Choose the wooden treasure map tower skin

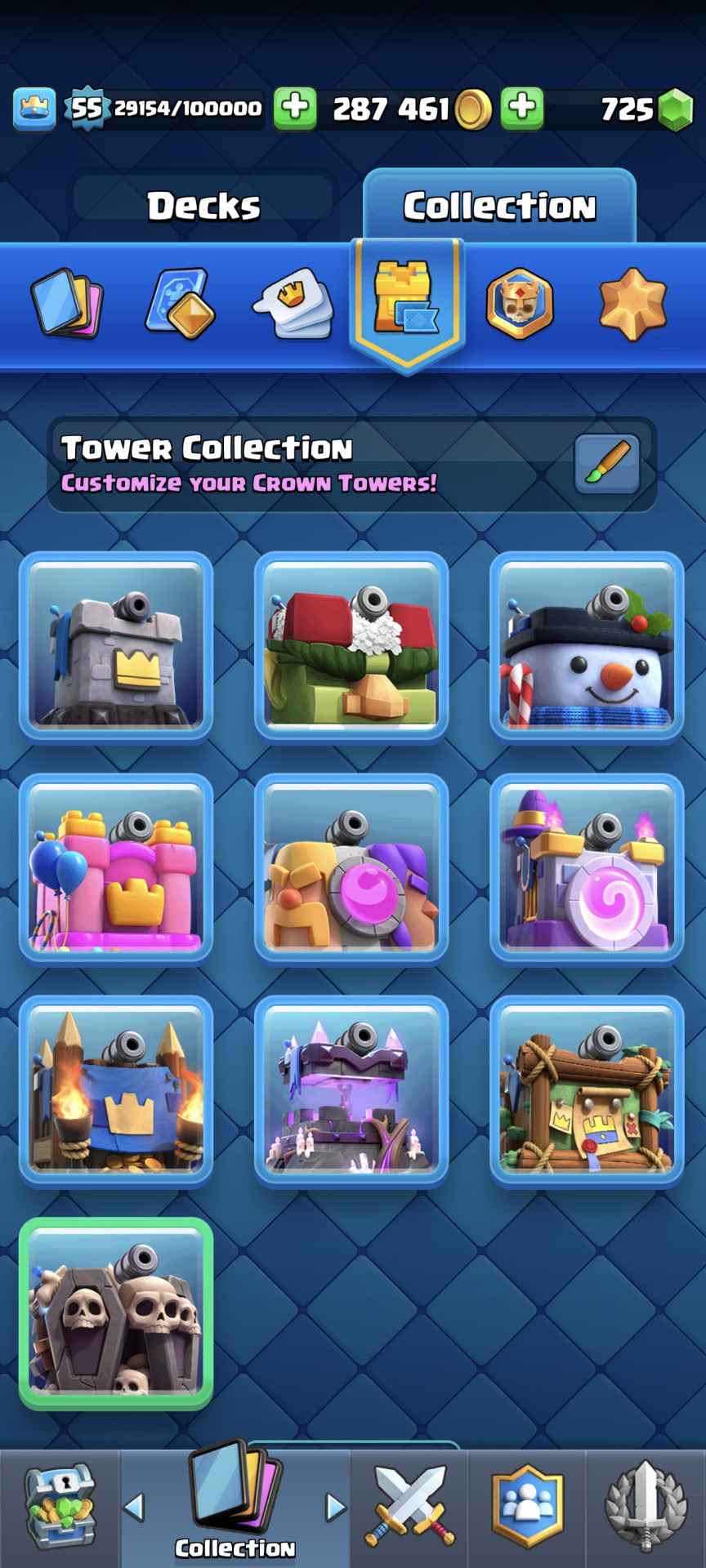[587, 1090]
